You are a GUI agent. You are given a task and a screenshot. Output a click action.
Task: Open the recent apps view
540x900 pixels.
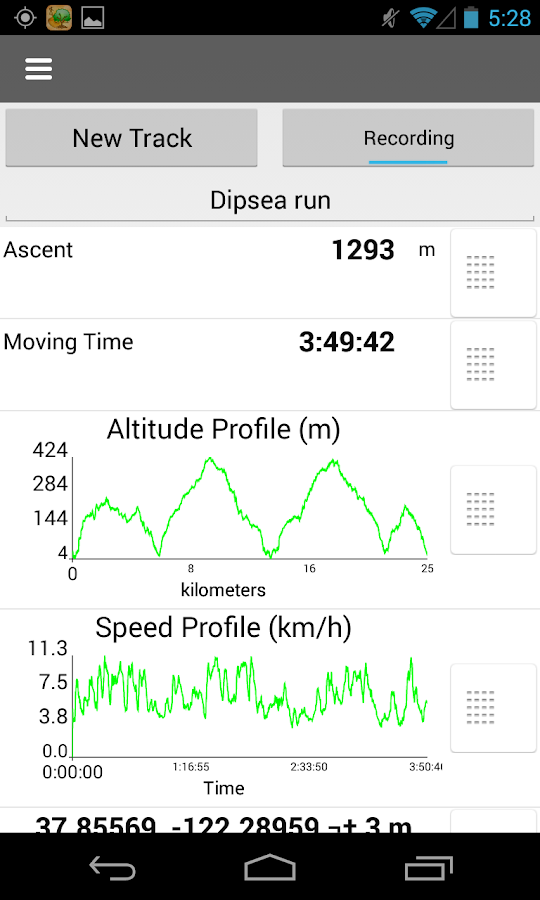click(429, 867)
